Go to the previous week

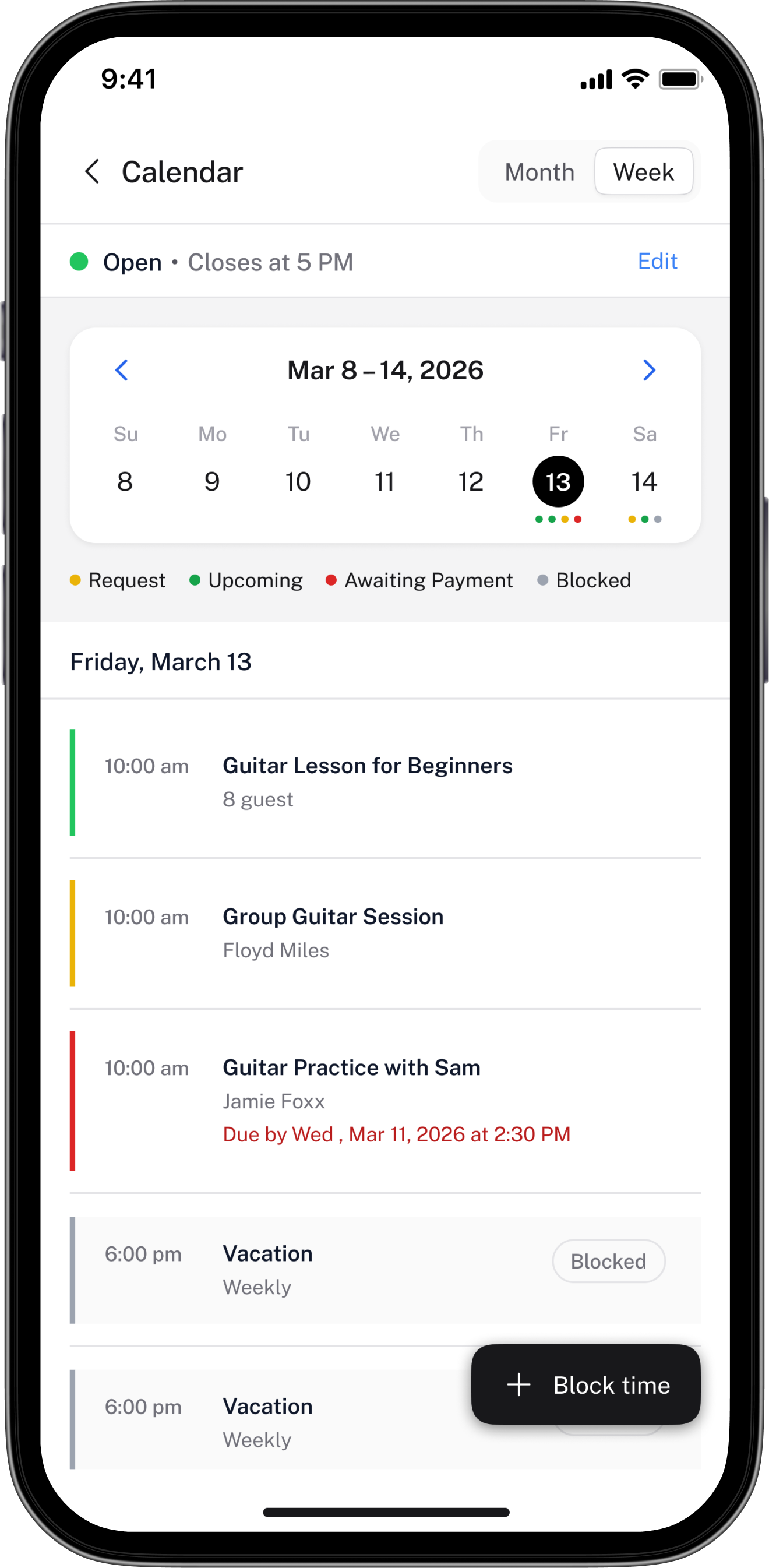(x=122, y=370)
